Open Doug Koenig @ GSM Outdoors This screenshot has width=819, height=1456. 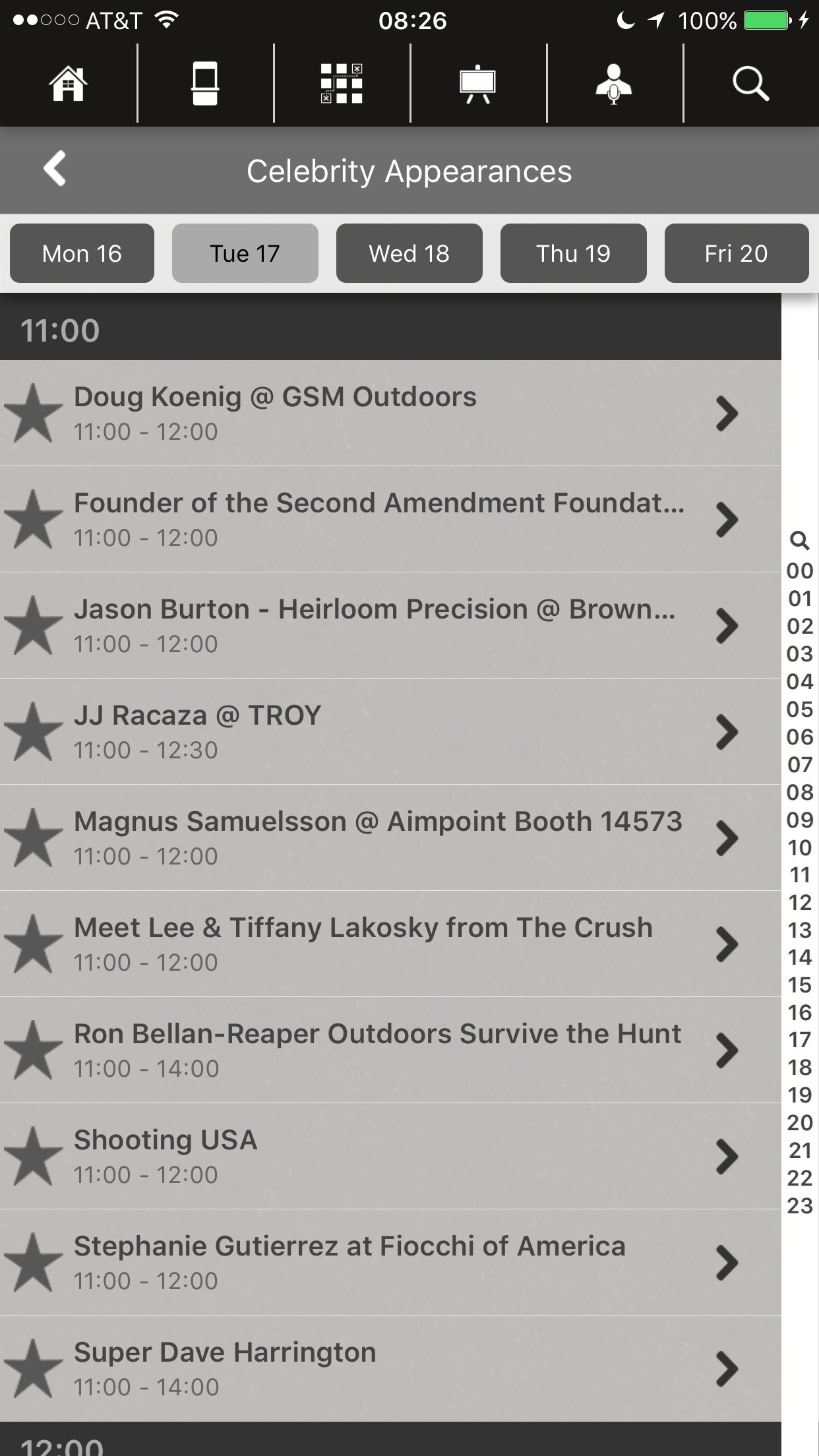(x=390, y=413)
